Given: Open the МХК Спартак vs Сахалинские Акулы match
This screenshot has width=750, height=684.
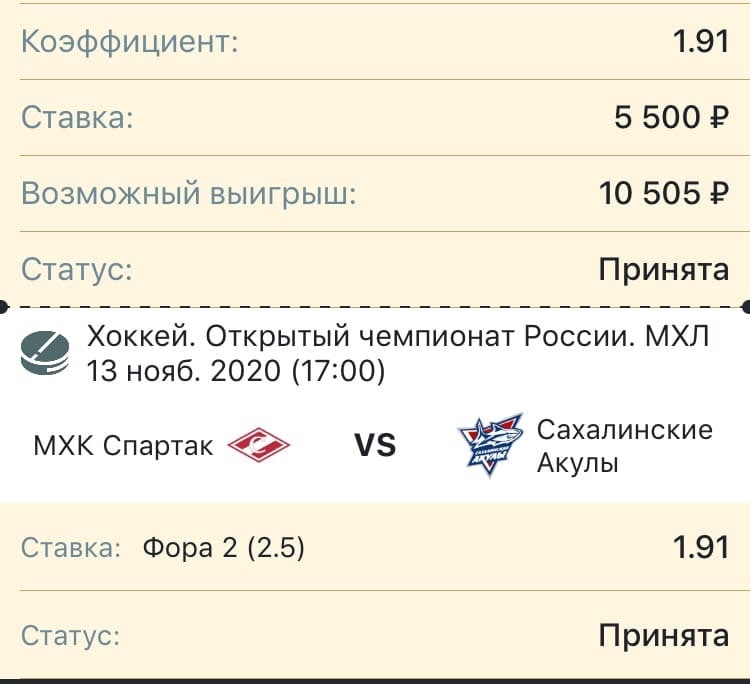Looking at the screenshot, I should [x=375, y=444].
